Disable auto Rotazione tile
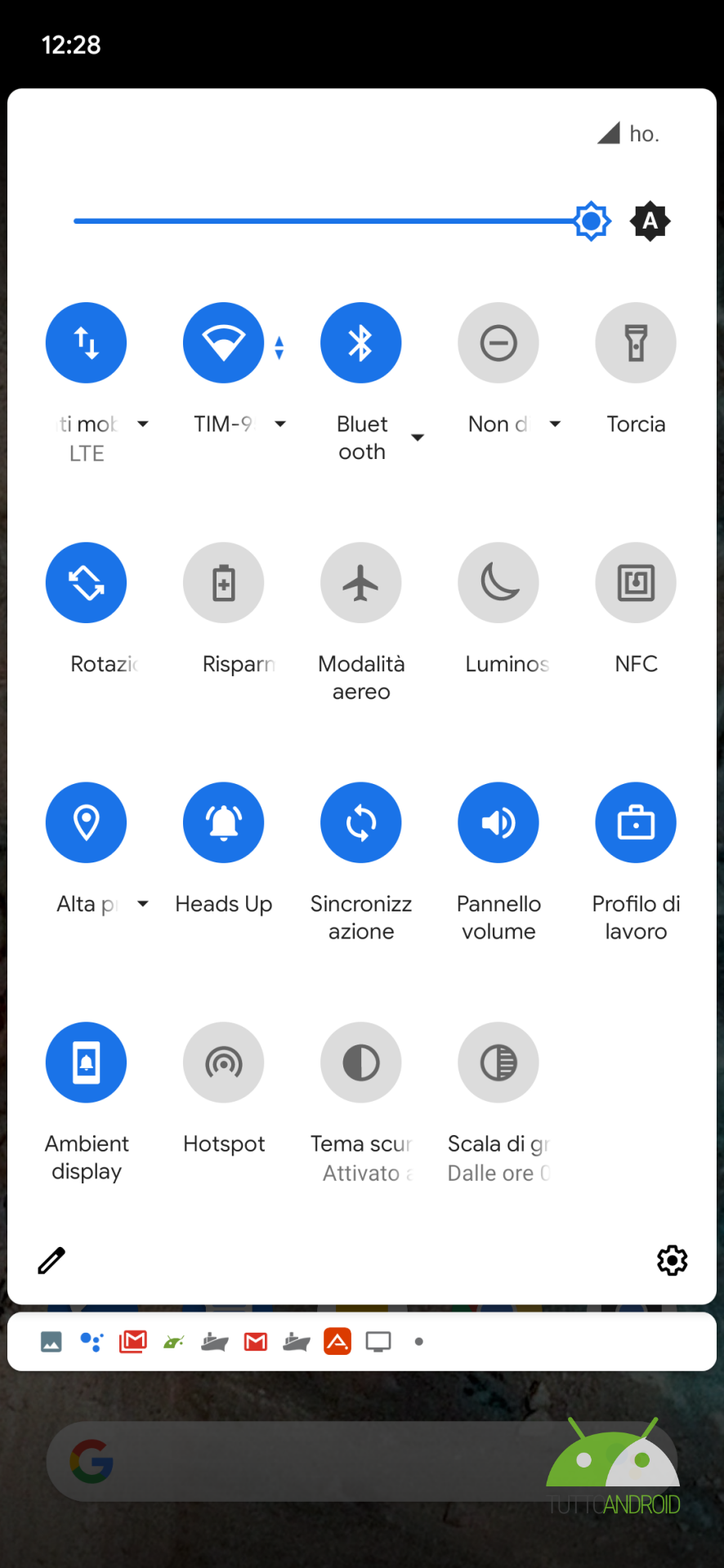 coord(86,582)
